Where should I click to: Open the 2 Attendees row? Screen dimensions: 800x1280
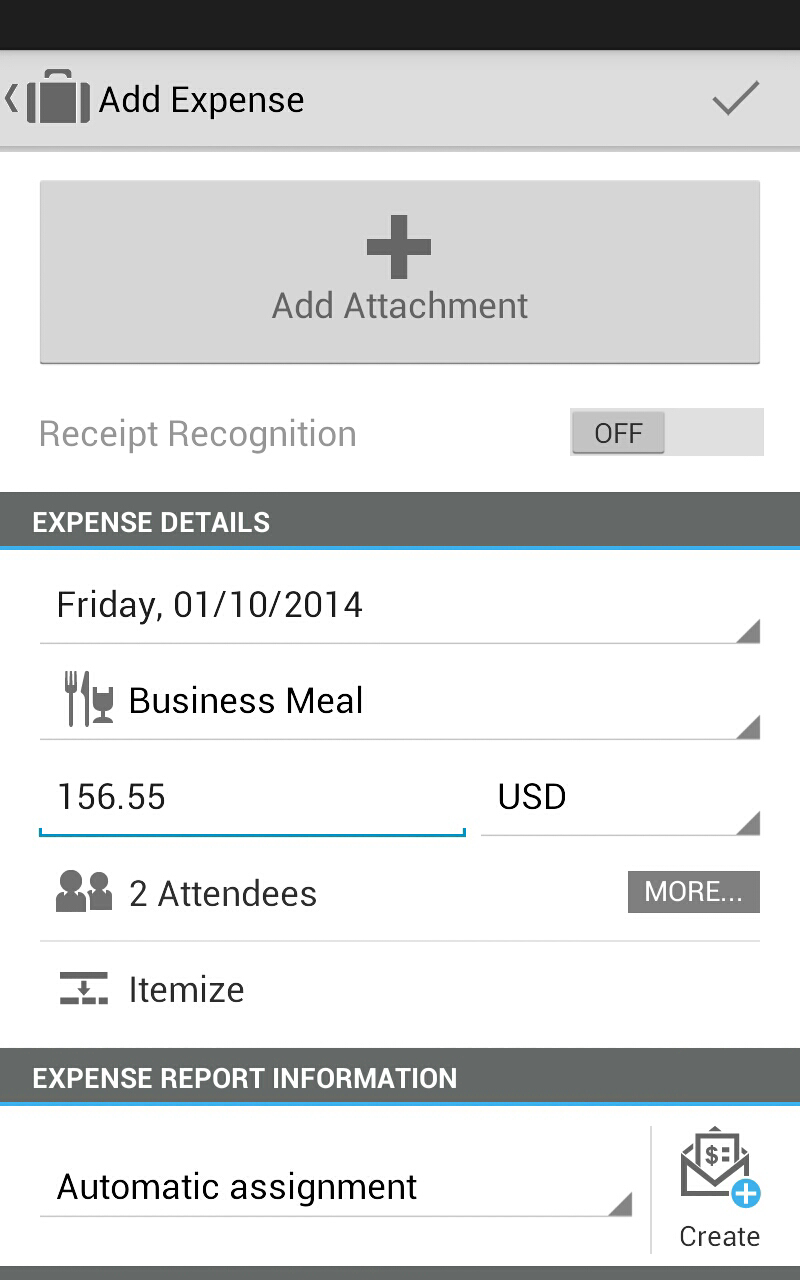(x=330, y=893)
